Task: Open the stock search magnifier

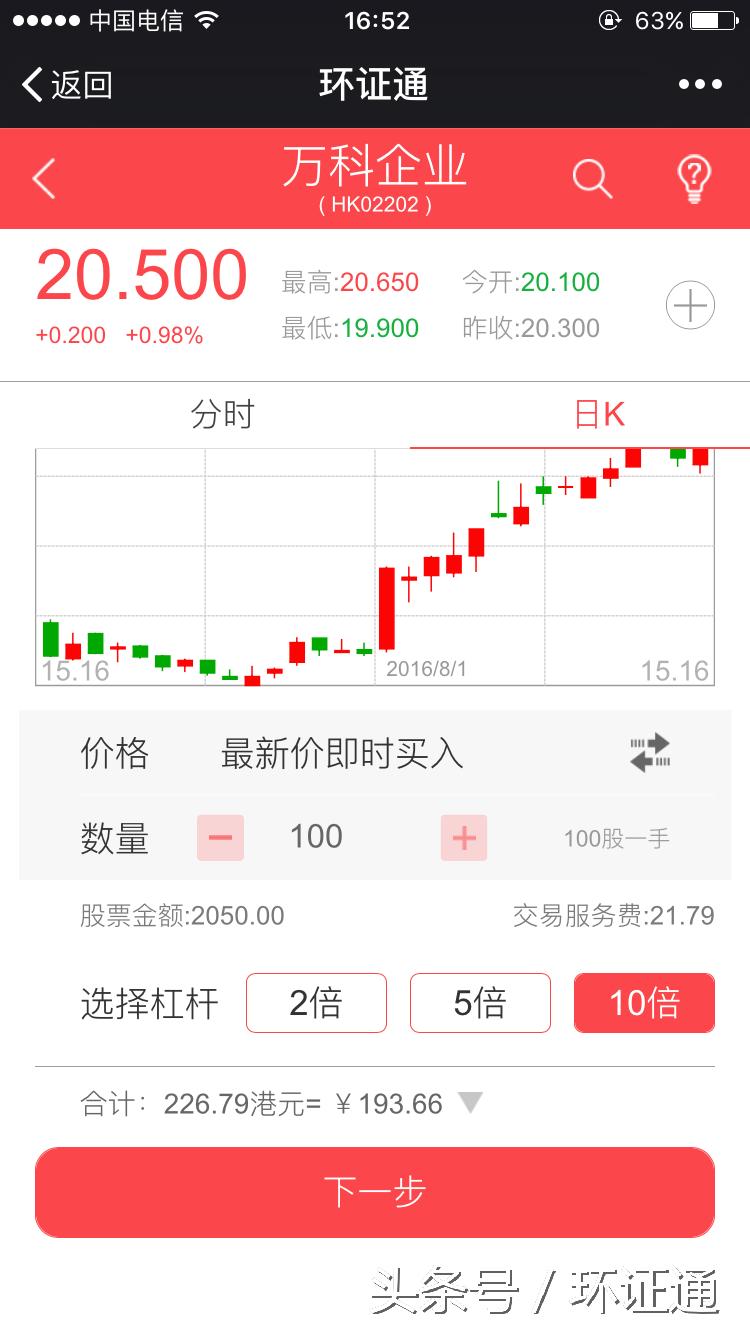Action: [x=593, y=178]
